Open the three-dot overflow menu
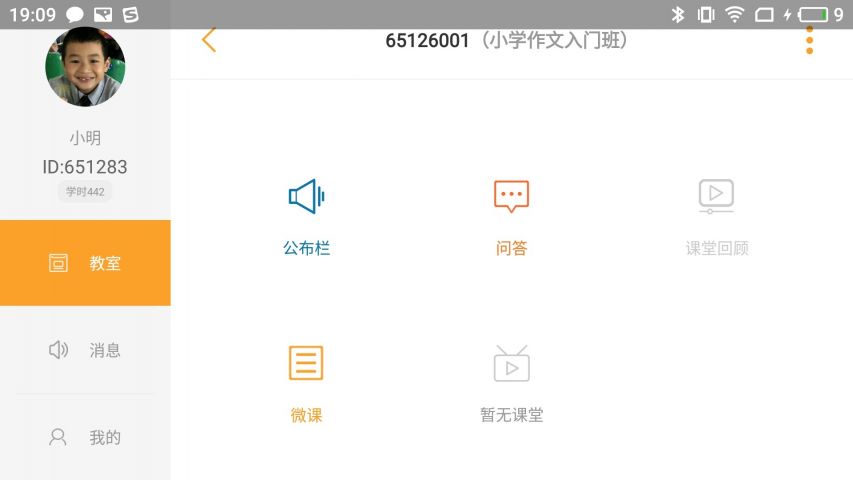This screenshot has height=480, width=853. pos(809,40)
